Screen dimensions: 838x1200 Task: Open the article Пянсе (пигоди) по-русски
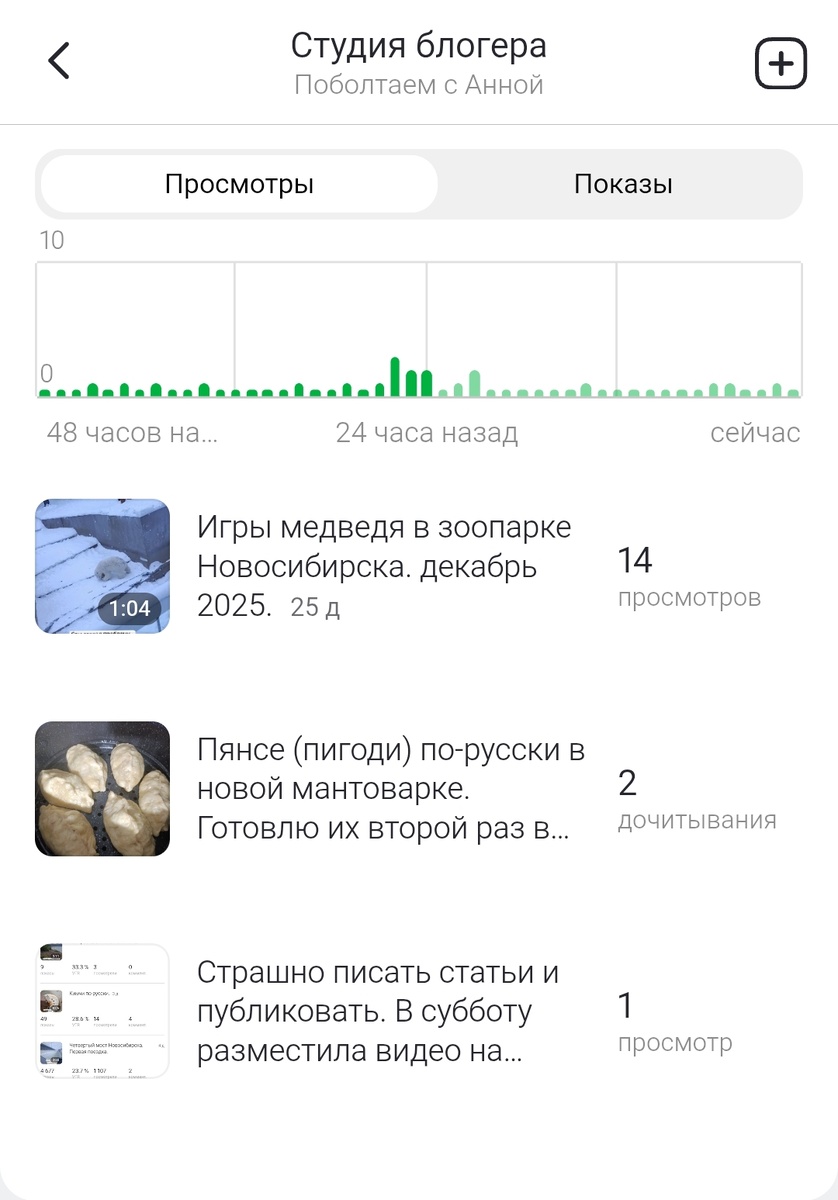[x=390, y=789]
